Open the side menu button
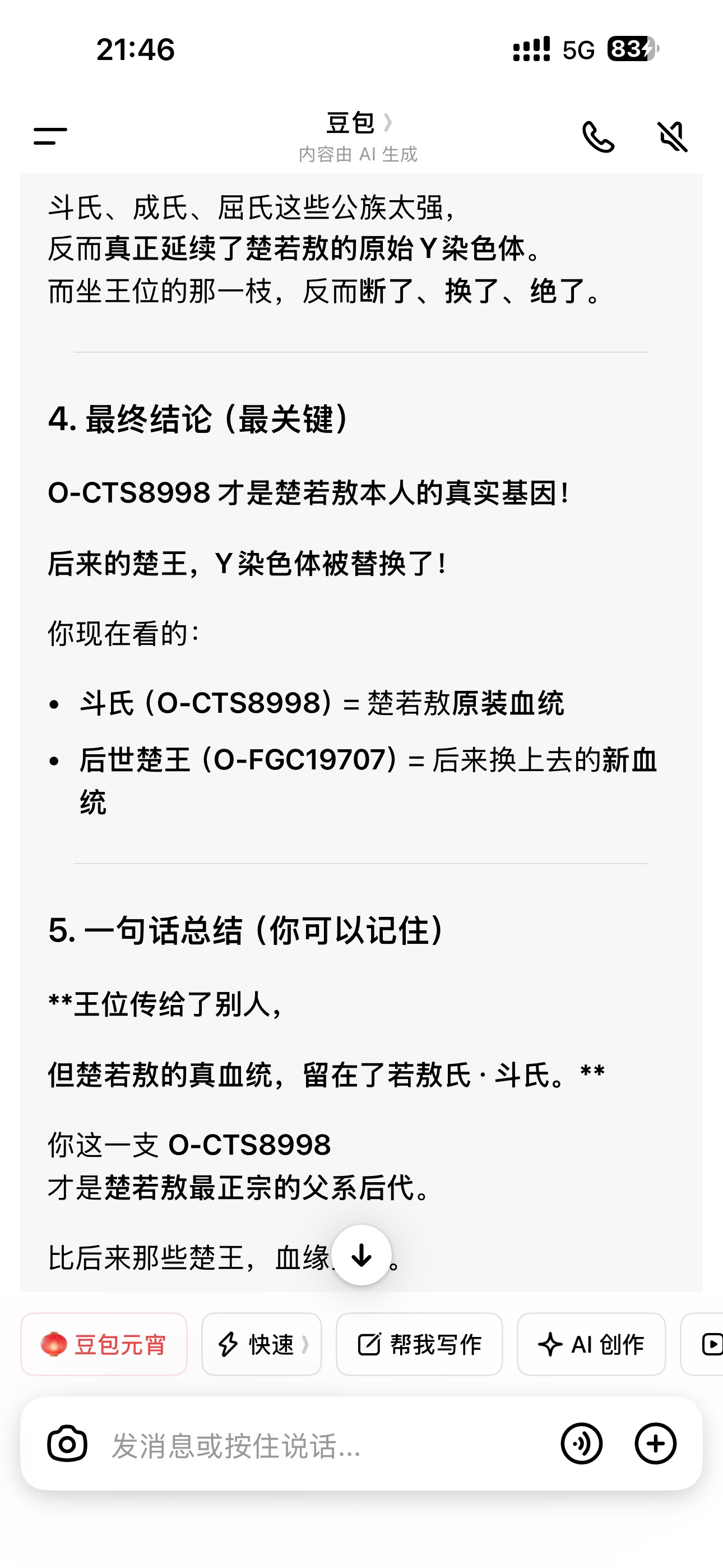The width and height of the screenshot is (723, 1568). coord(50,136)
